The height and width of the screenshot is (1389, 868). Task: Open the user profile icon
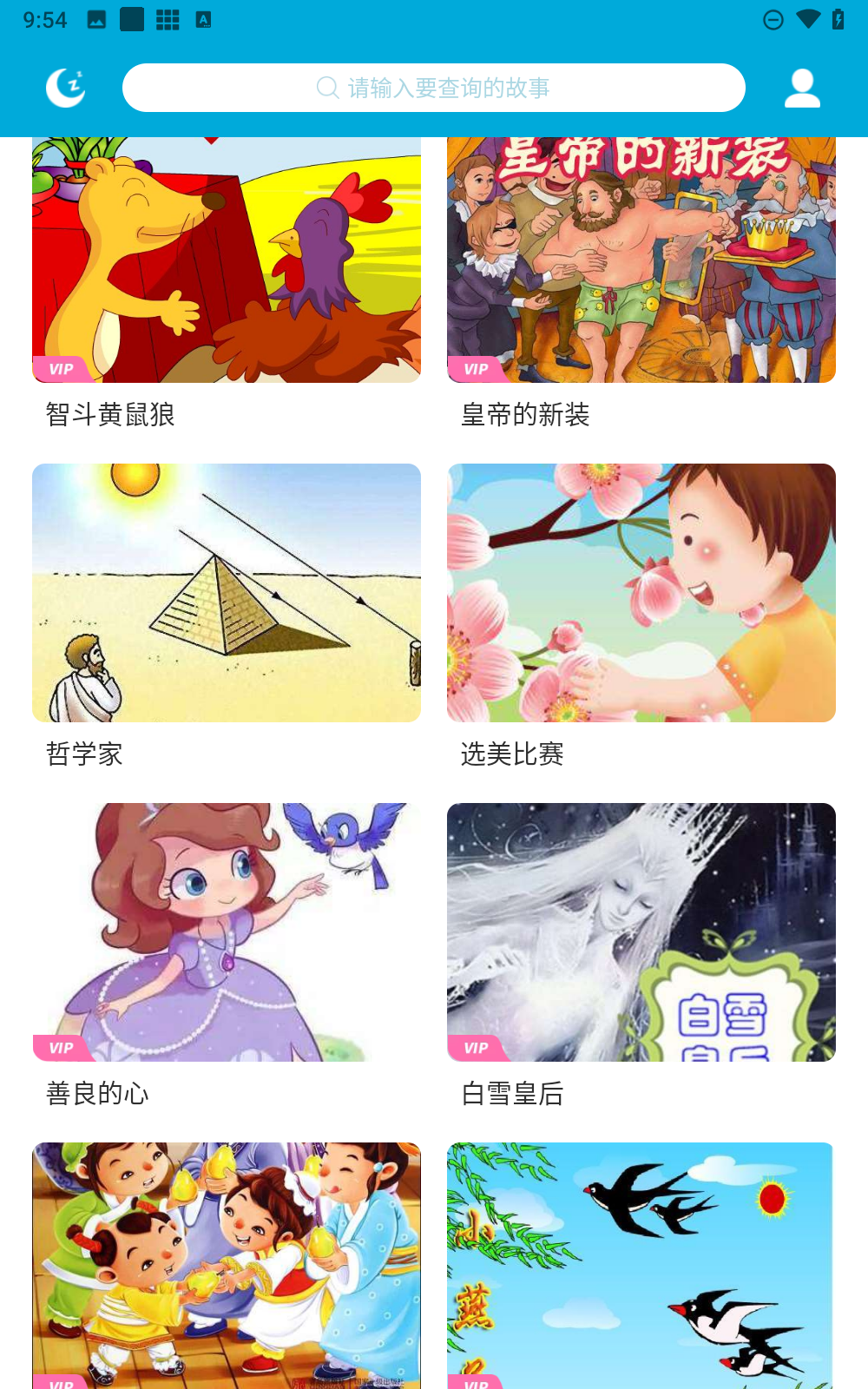(802, 89)
